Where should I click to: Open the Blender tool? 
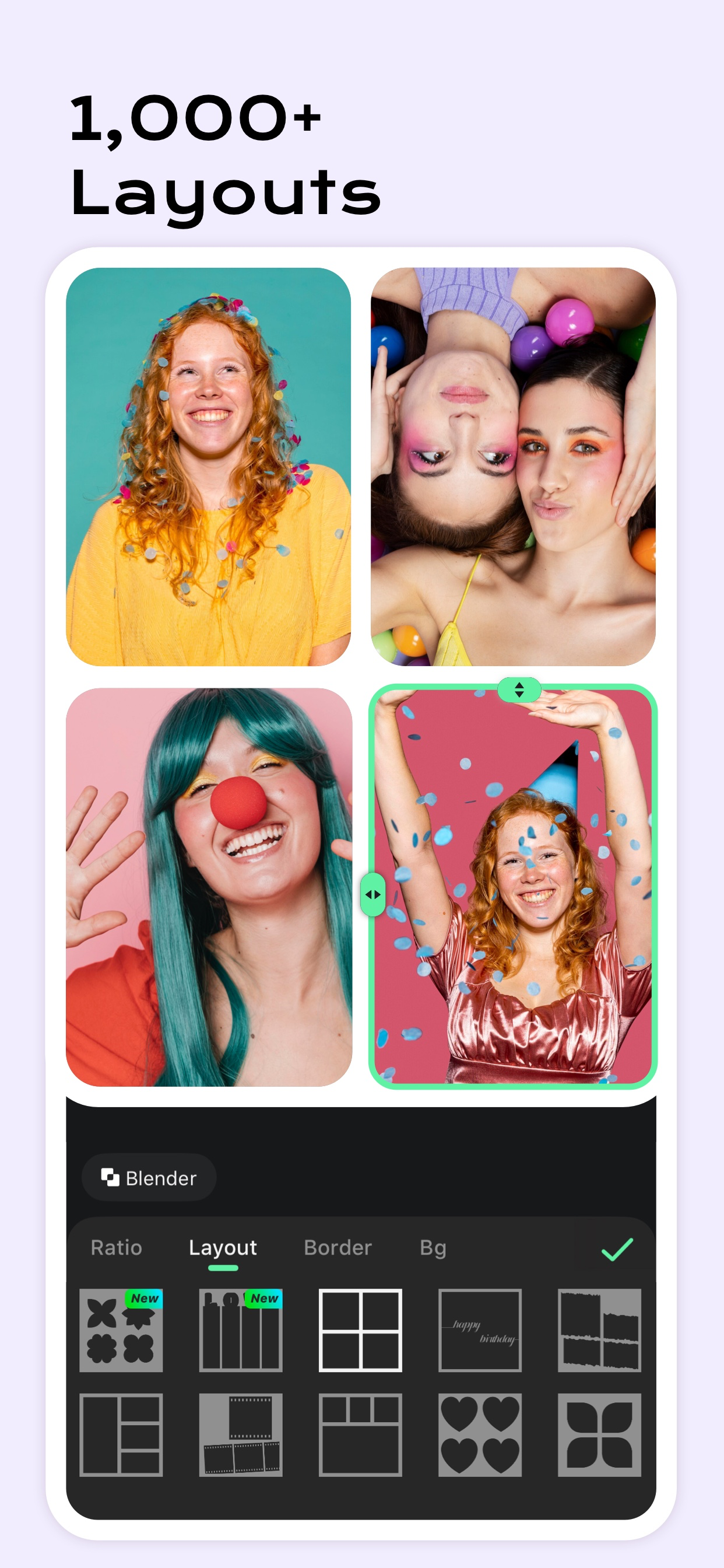(x=149, y=1178)
